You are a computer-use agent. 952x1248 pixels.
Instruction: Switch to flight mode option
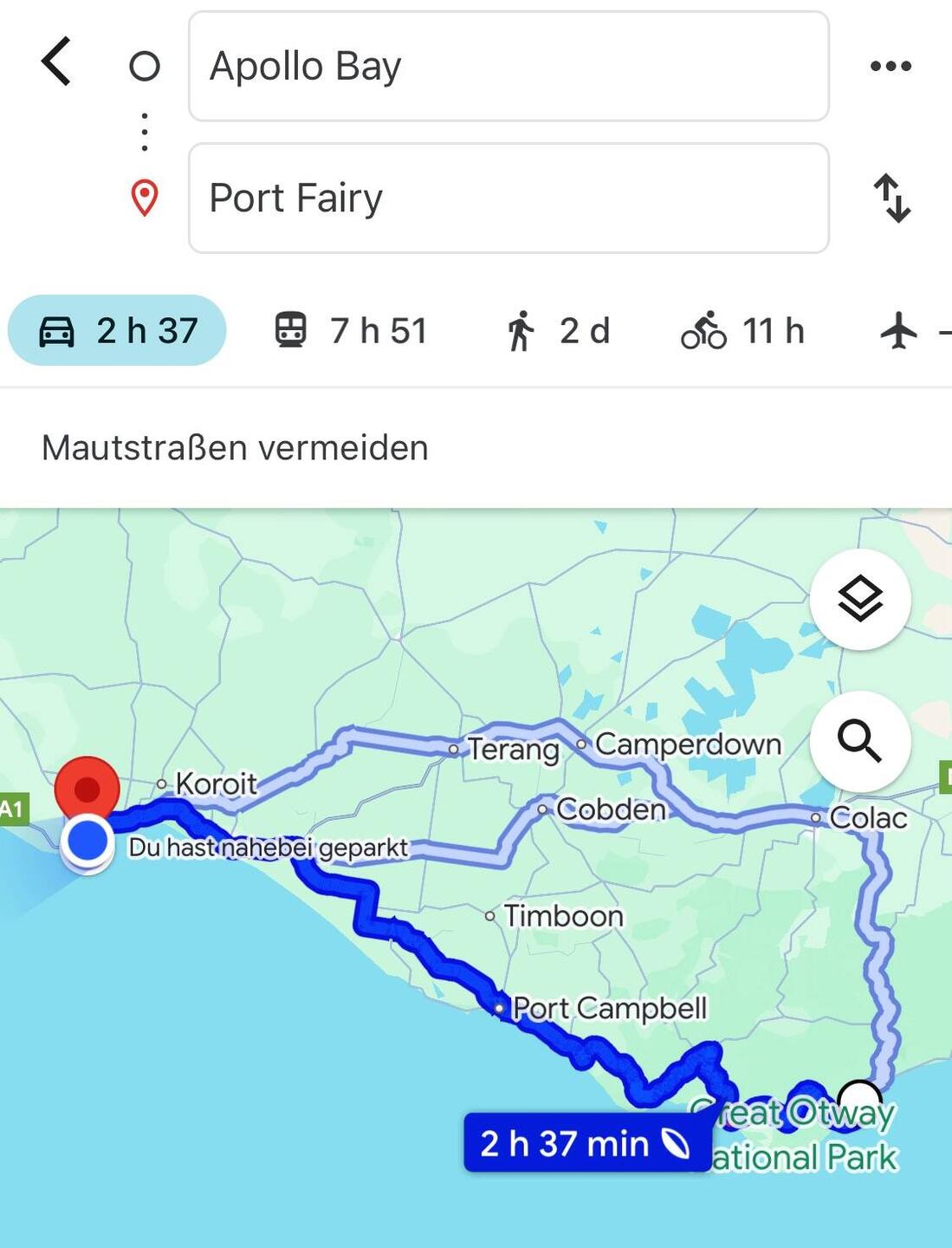910,330
